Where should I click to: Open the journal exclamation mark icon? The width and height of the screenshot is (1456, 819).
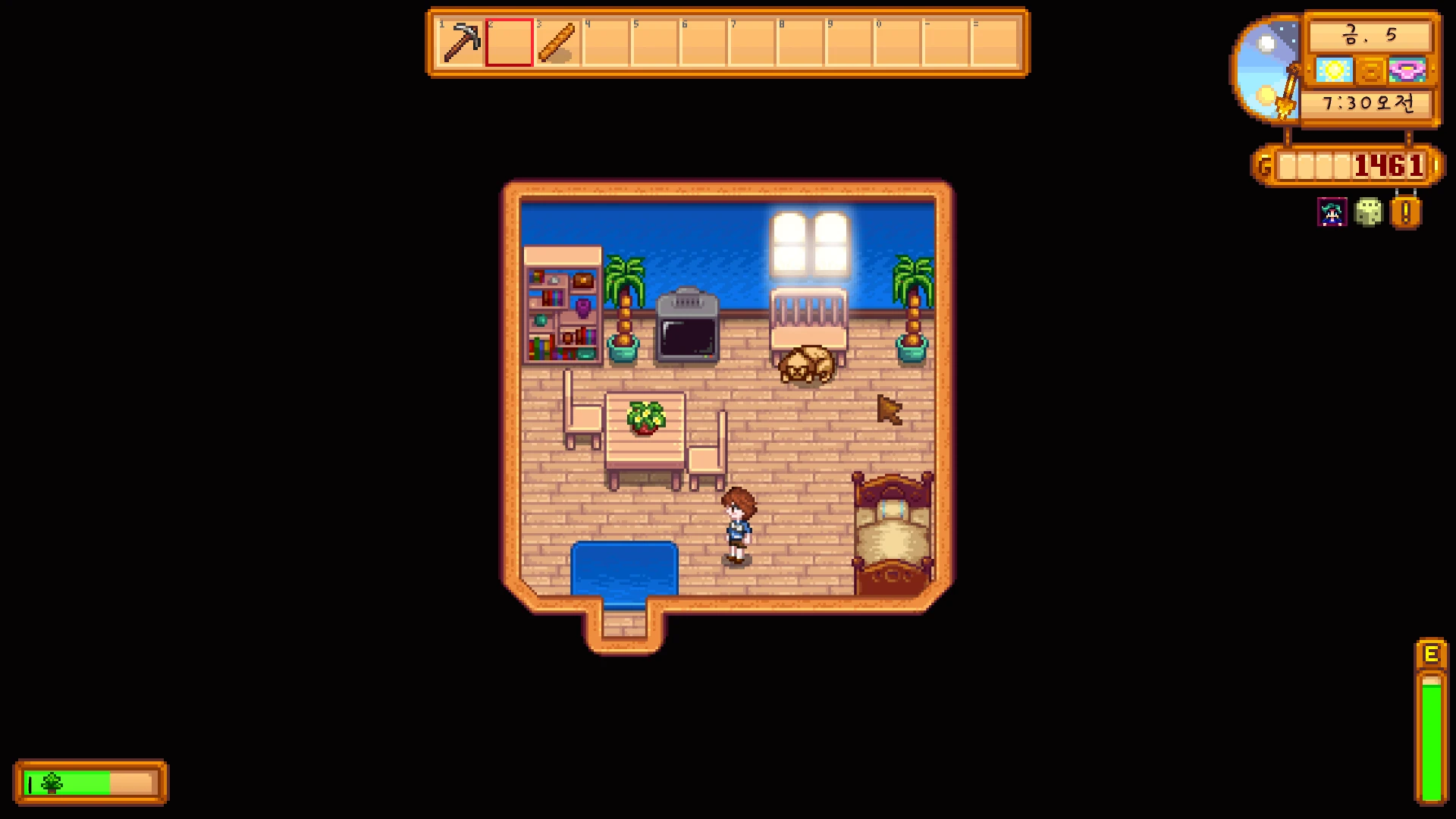[1405, 213]
